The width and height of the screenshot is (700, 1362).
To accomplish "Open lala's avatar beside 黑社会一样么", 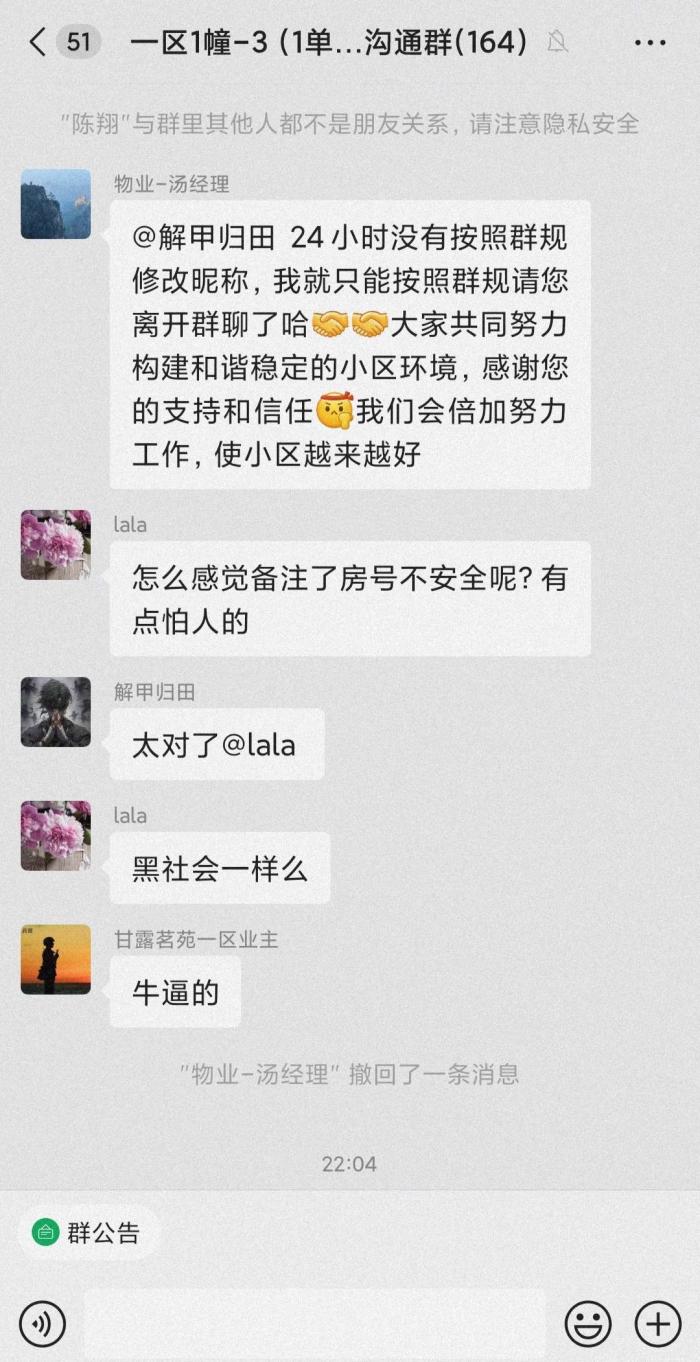I will click(x=56, y=835).
